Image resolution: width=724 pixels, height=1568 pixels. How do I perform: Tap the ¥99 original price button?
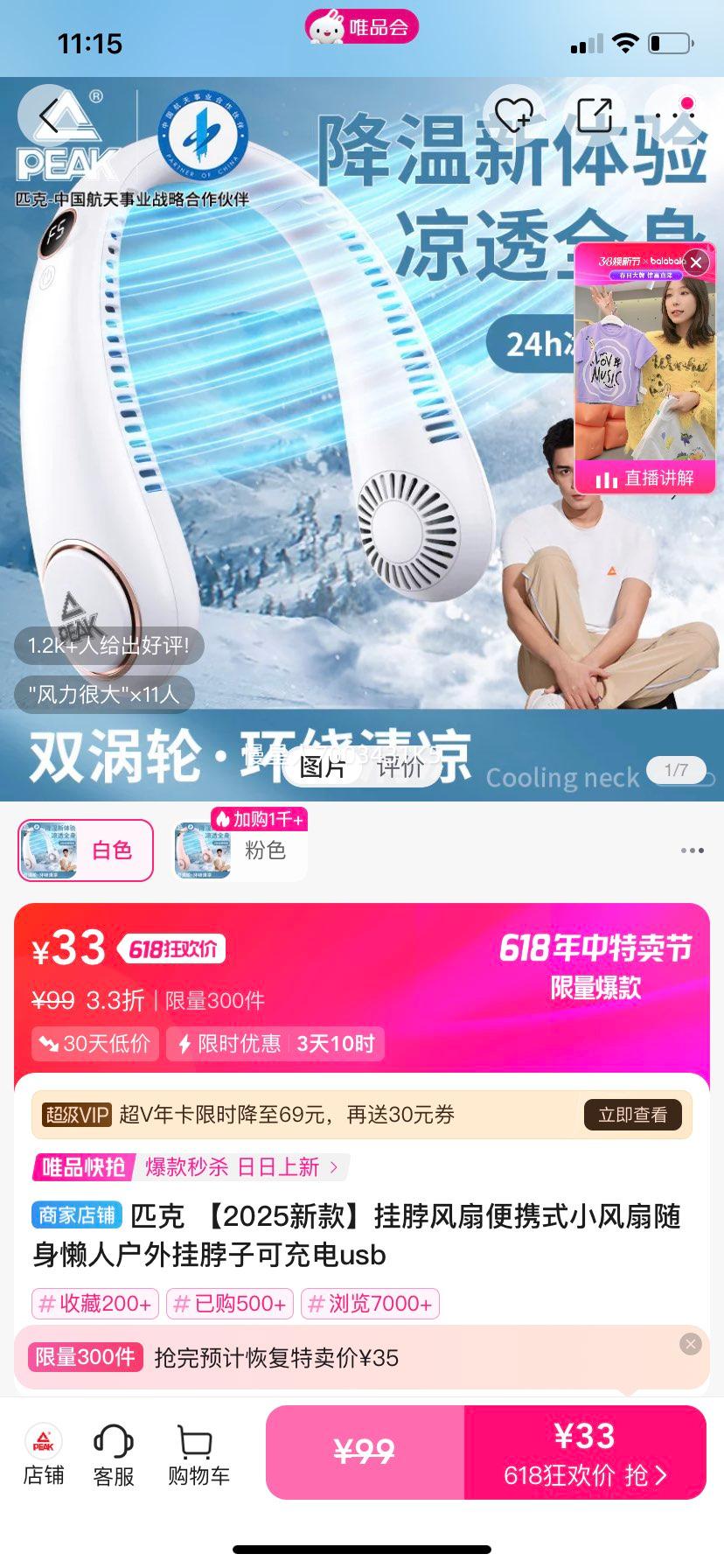[365, 1452]
